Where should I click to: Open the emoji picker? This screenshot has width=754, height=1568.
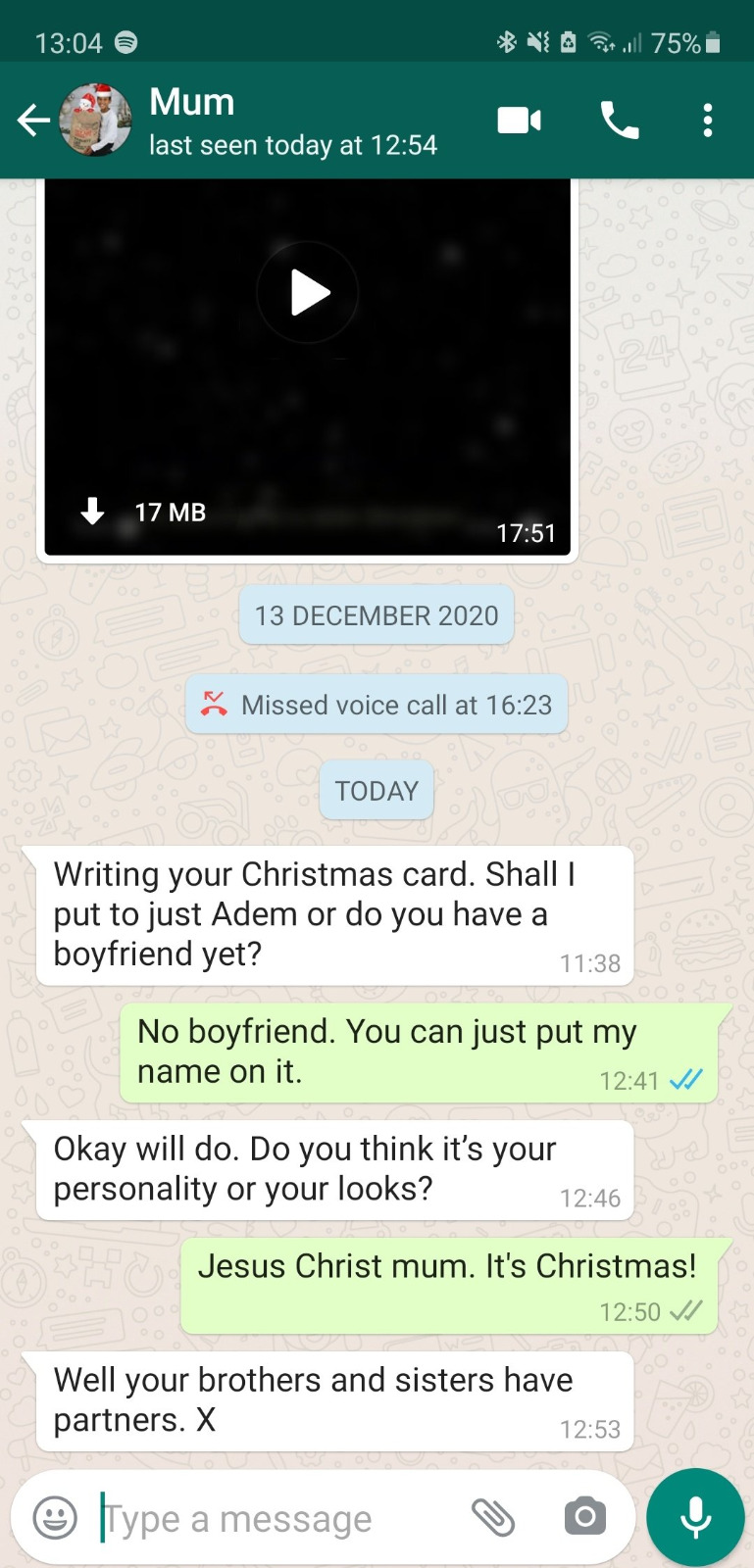(x=55, y=1518)
